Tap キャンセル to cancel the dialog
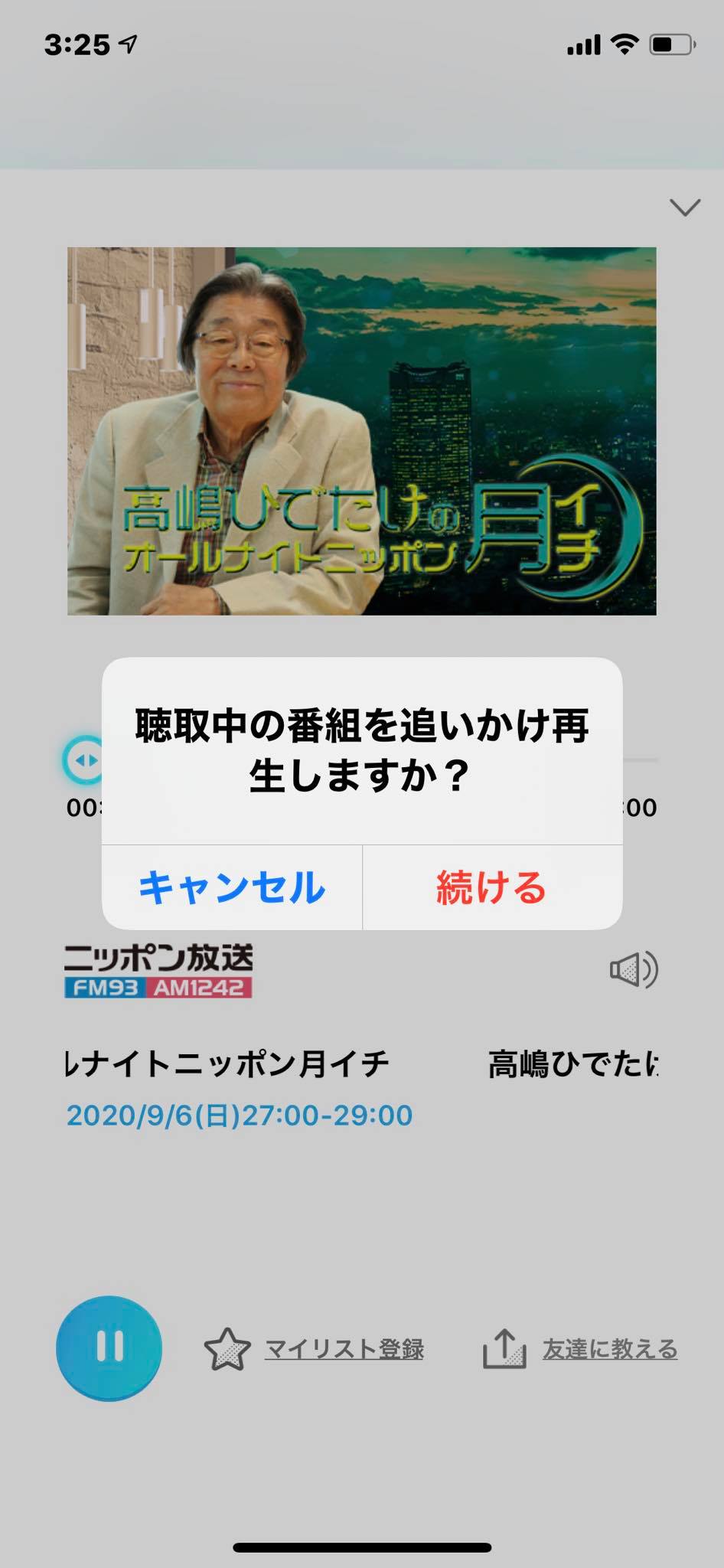The height and width of the screenshot is (1568, 724). (232, 887)
